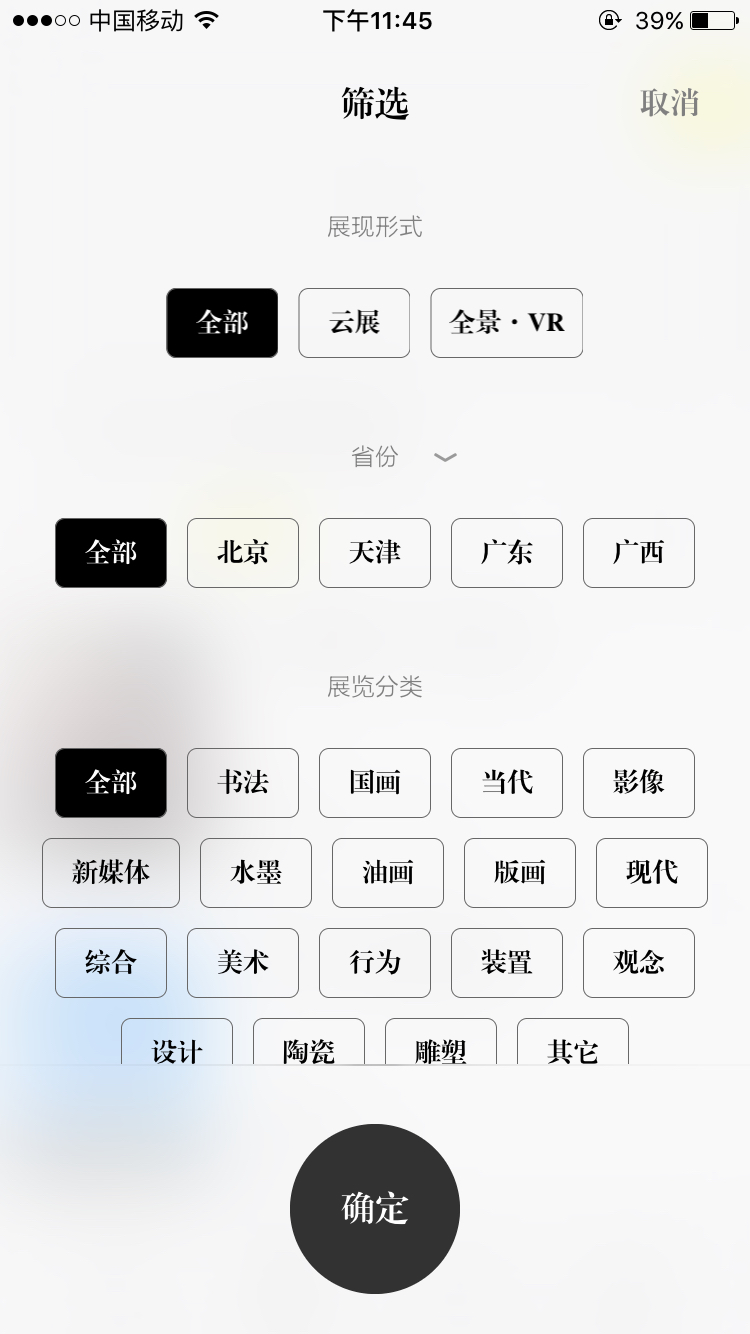Pick 广东 in the province filter

507,553
